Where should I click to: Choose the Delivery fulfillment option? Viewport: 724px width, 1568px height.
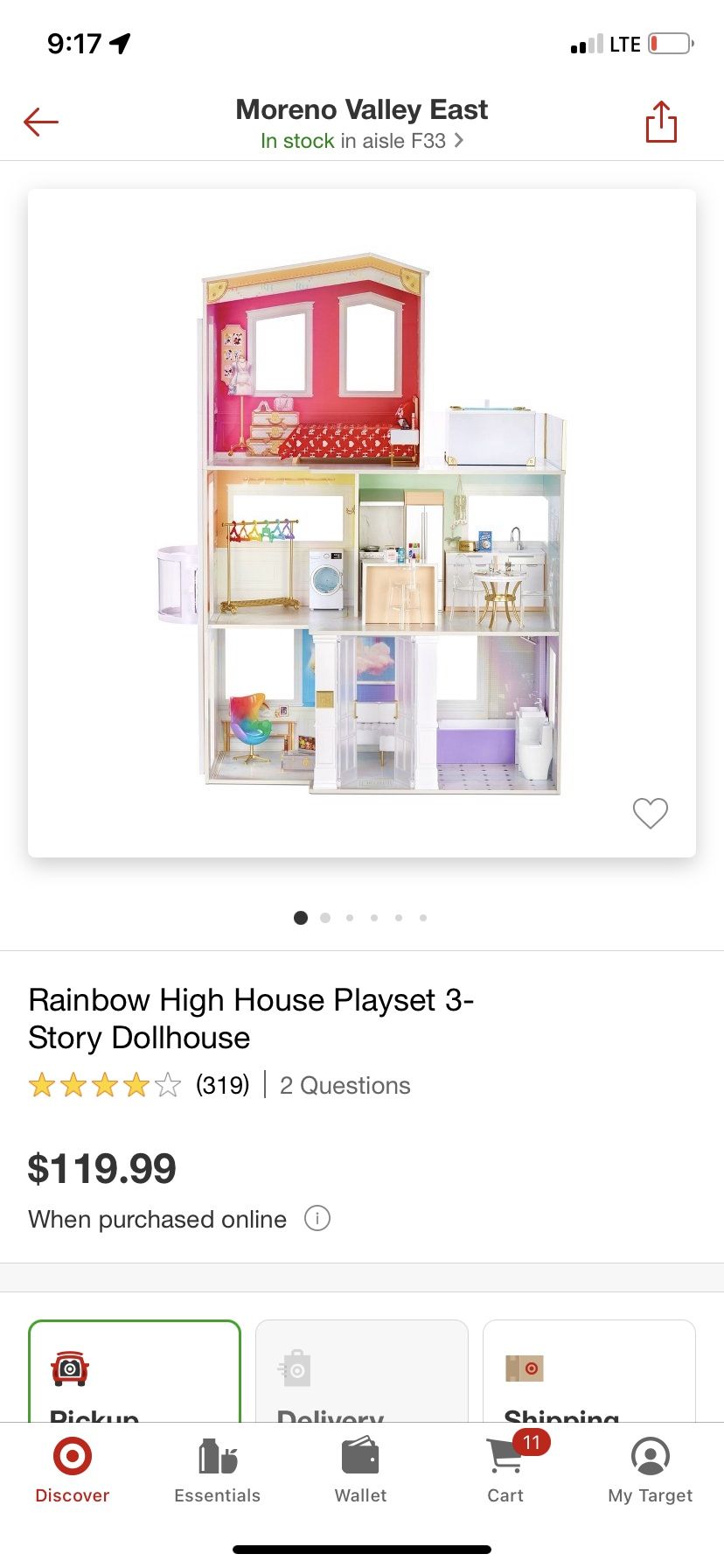(362, 1371)
